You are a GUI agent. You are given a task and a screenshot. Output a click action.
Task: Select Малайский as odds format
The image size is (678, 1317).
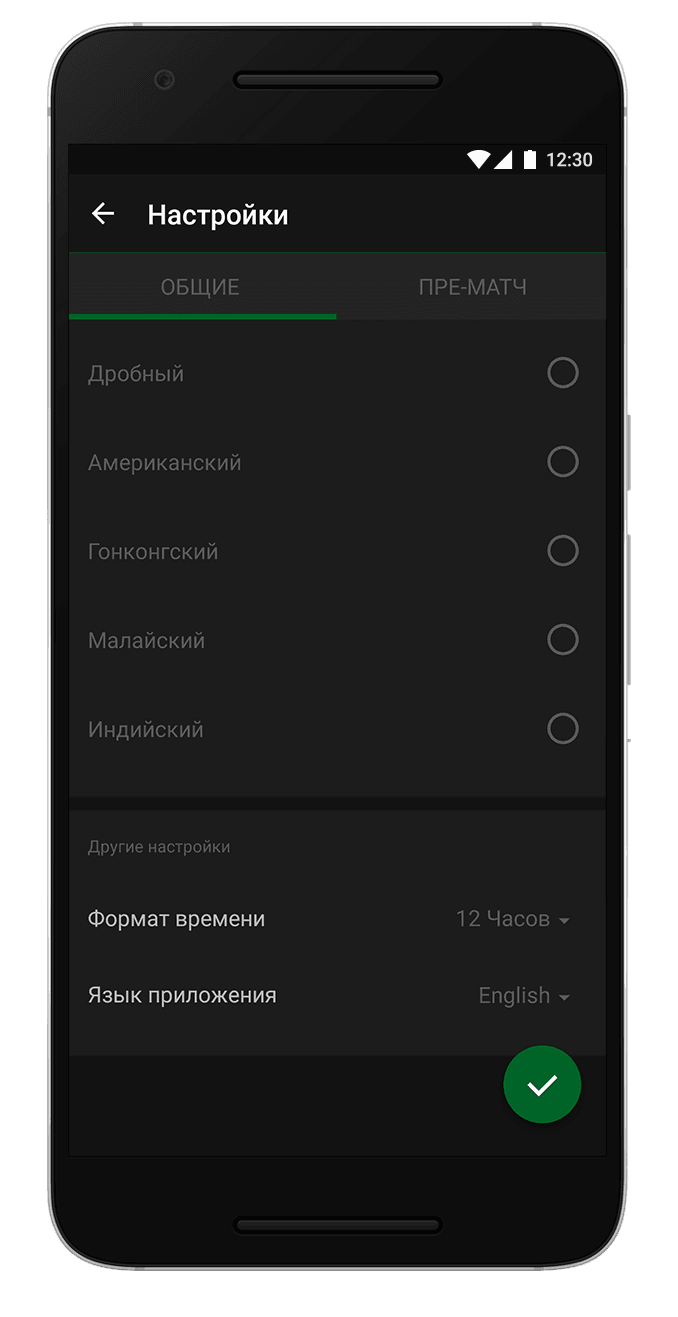(x=562, y=640)
